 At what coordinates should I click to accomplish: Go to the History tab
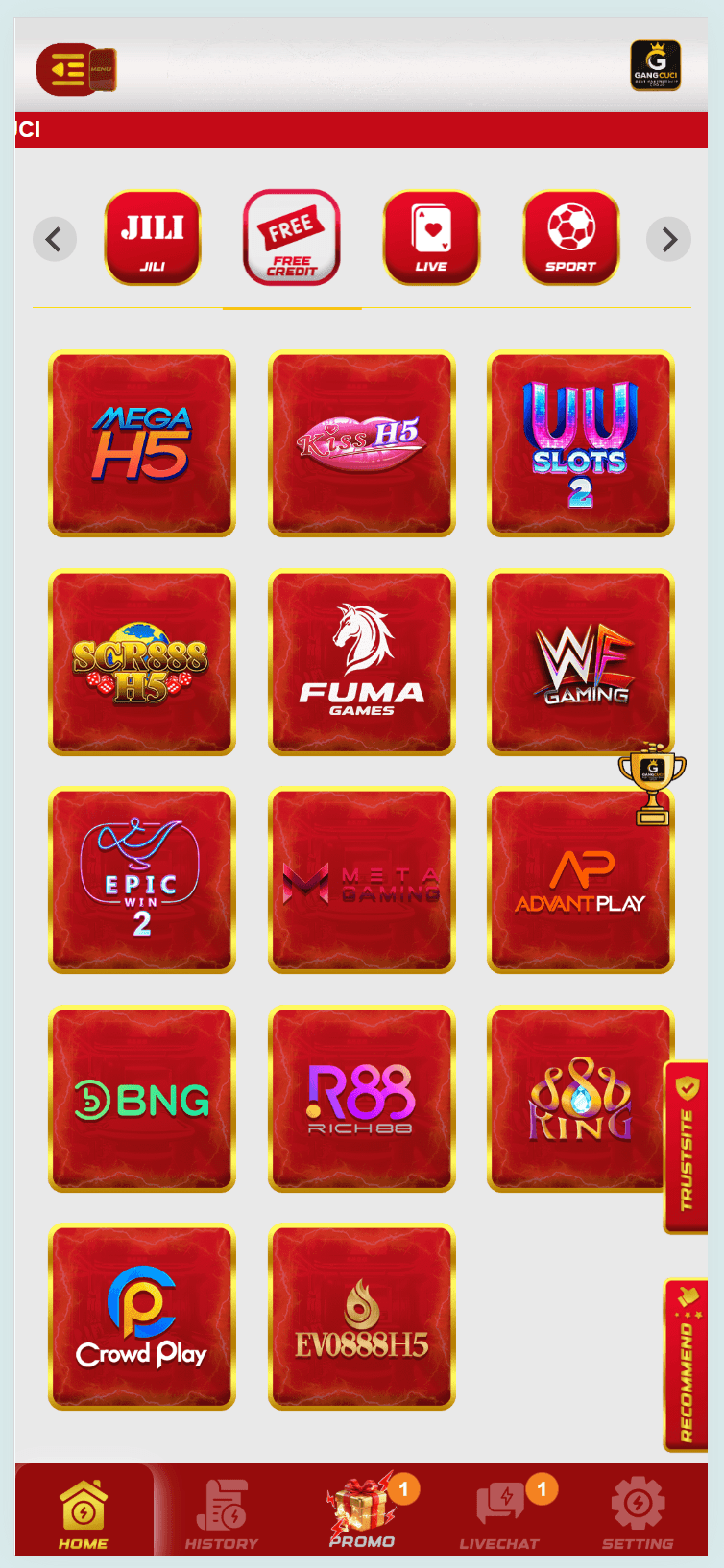[x=222, y=1514]
